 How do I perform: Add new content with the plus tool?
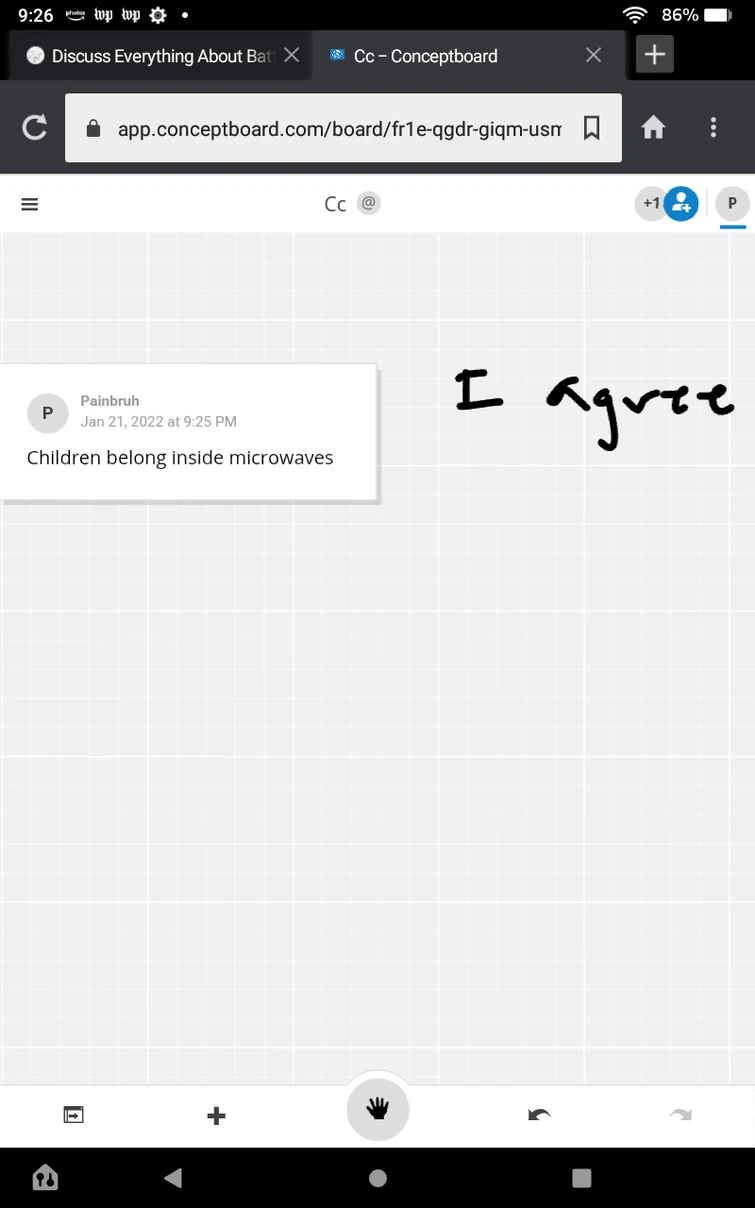(216, 1116)
